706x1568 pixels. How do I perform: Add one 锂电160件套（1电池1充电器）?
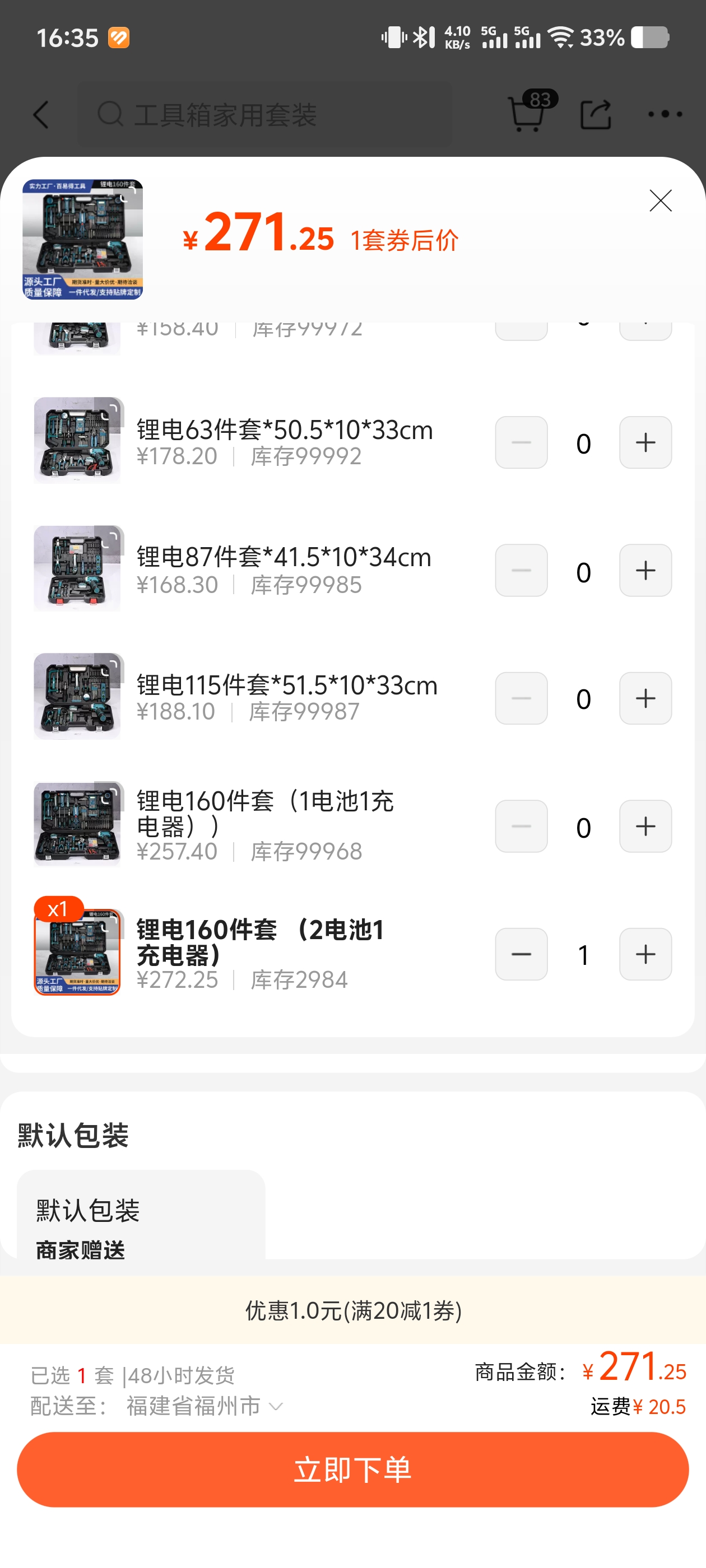(x=645, y=826)
